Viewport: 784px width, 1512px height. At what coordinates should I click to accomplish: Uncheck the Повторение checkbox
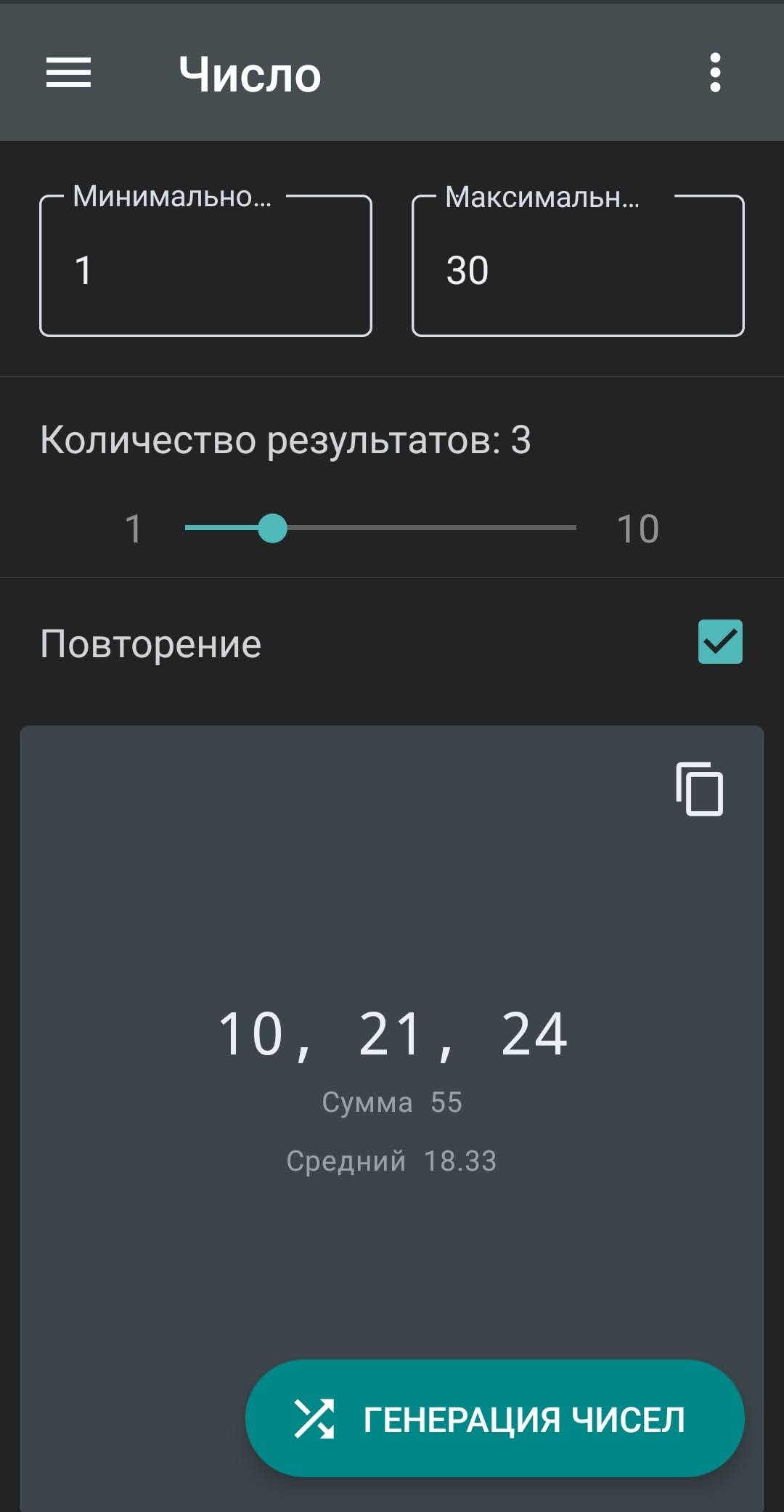720,642
